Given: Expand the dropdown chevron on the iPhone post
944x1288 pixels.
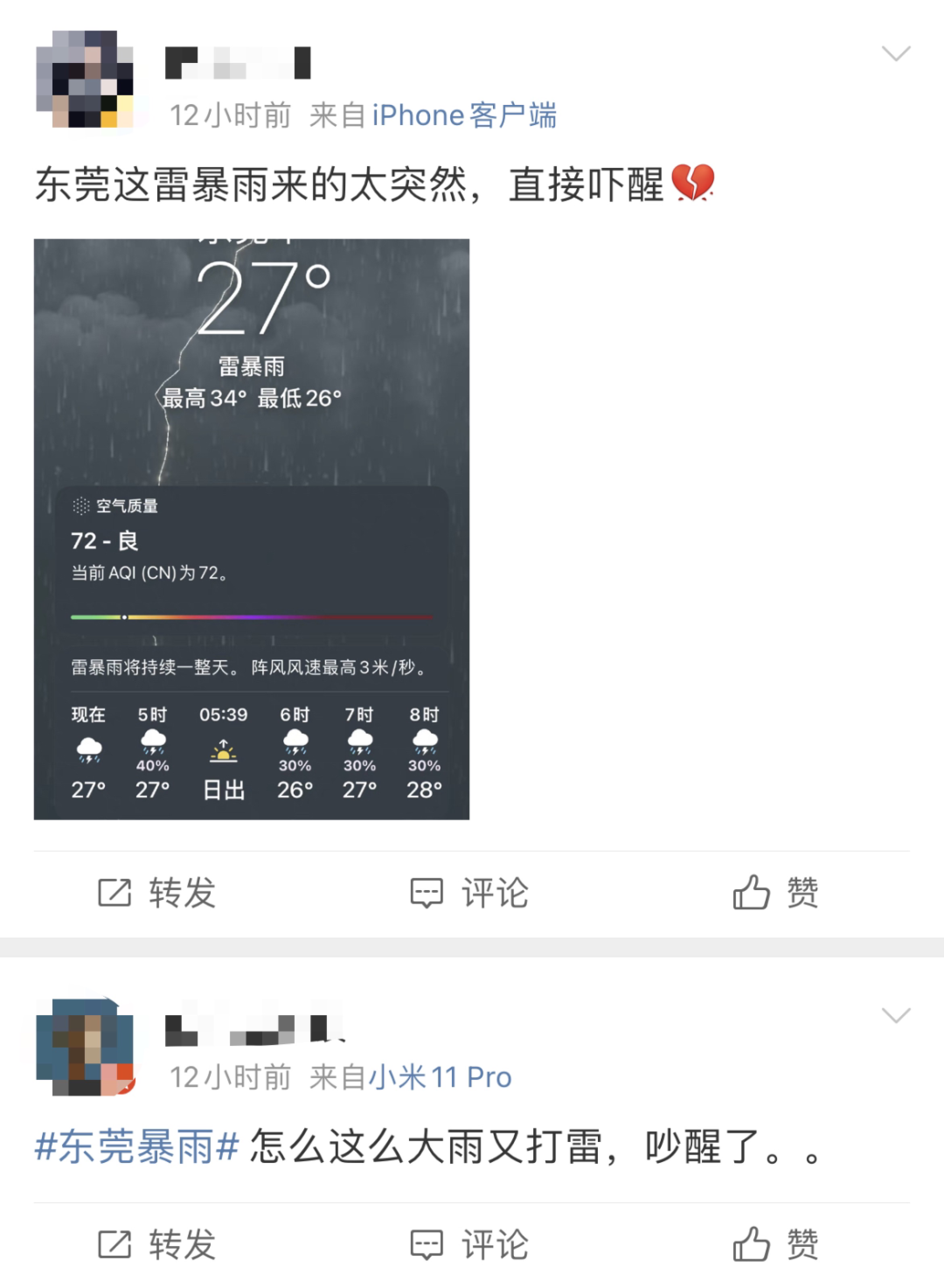Looking at the screenshot, I should point(896,54).
